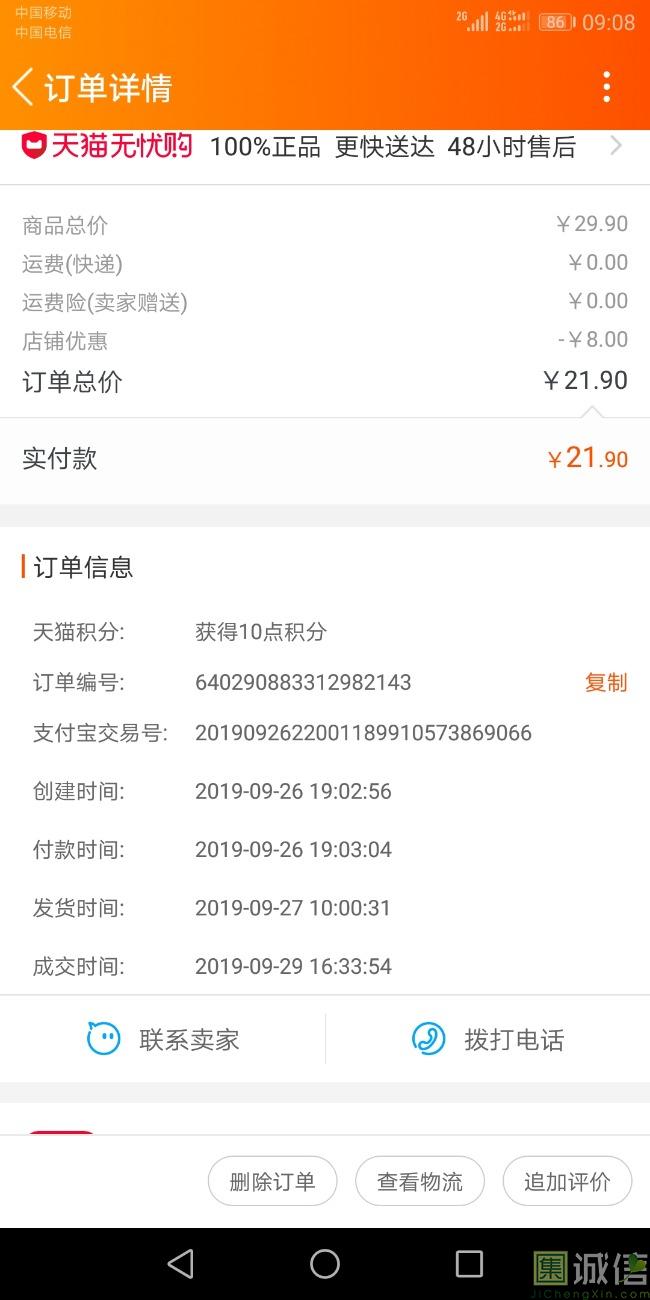The image size is (650, 1300).
Task: Contact the seller via 联系卖家
Action: click(163, 1039)
